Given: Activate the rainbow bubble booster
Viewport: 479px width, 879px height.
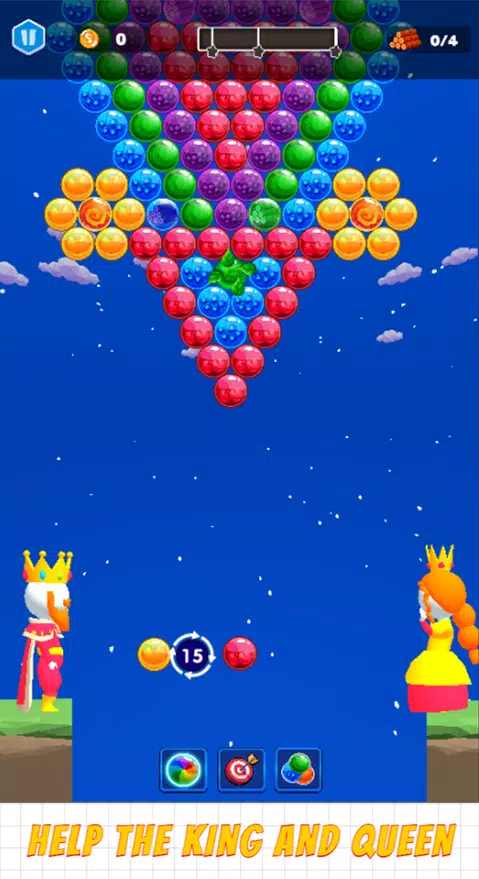Looking at the screenshot, I should tap(183, 769).
